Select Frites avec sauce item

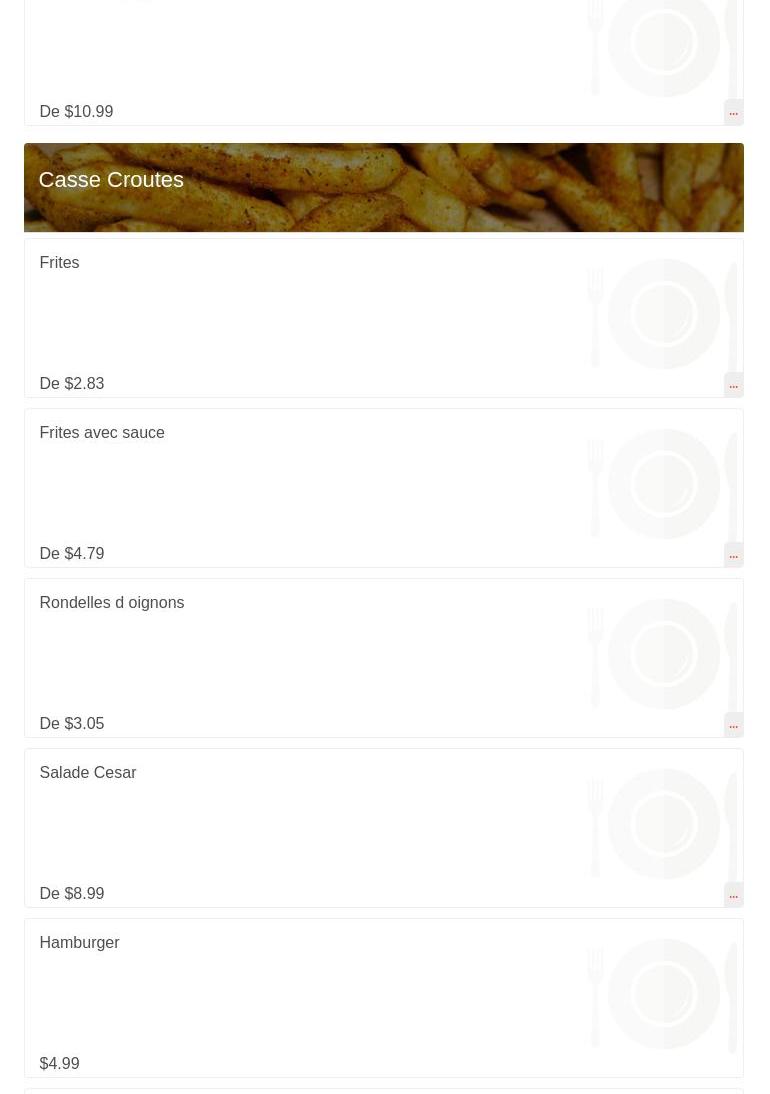coord(102,433)
